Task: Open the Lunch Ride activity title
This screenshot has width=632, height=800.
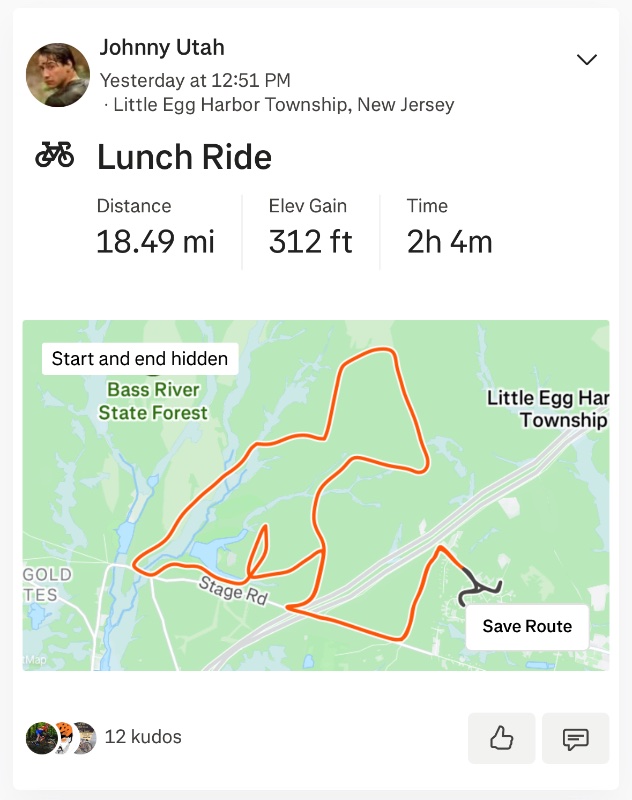Action: point(184,157)
